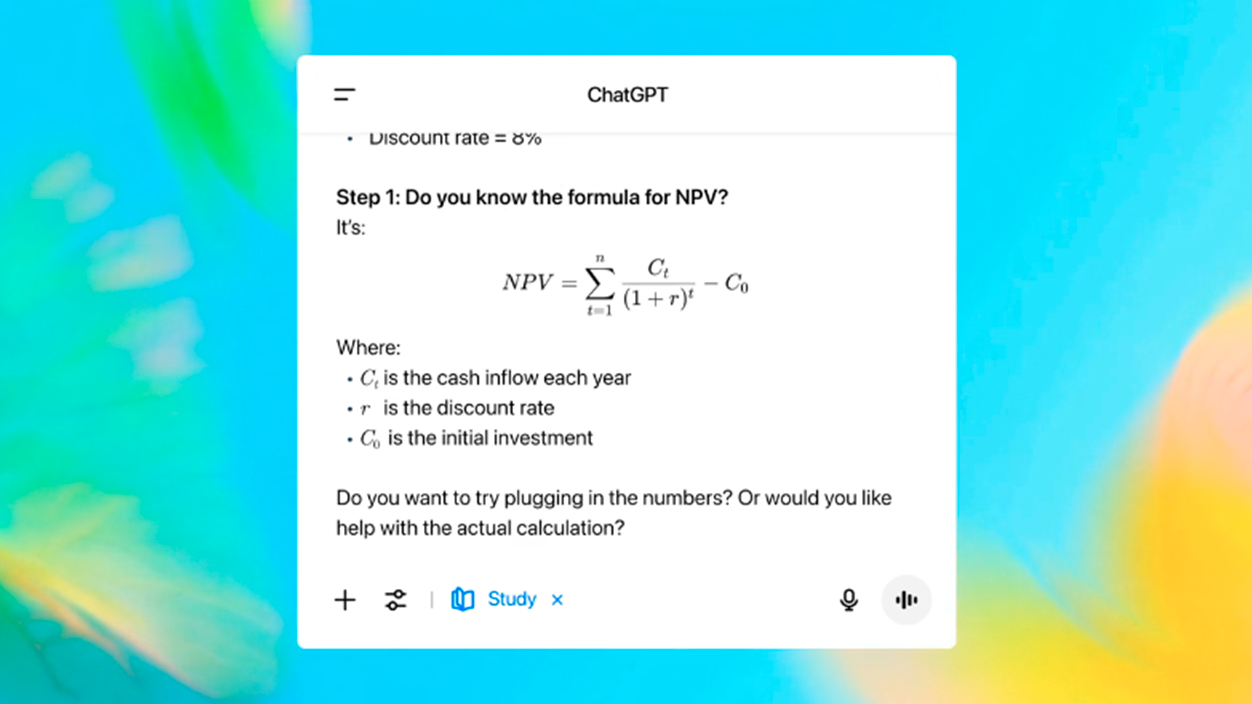
Task: Select the Study mode chip
Action: coord(495,600)
